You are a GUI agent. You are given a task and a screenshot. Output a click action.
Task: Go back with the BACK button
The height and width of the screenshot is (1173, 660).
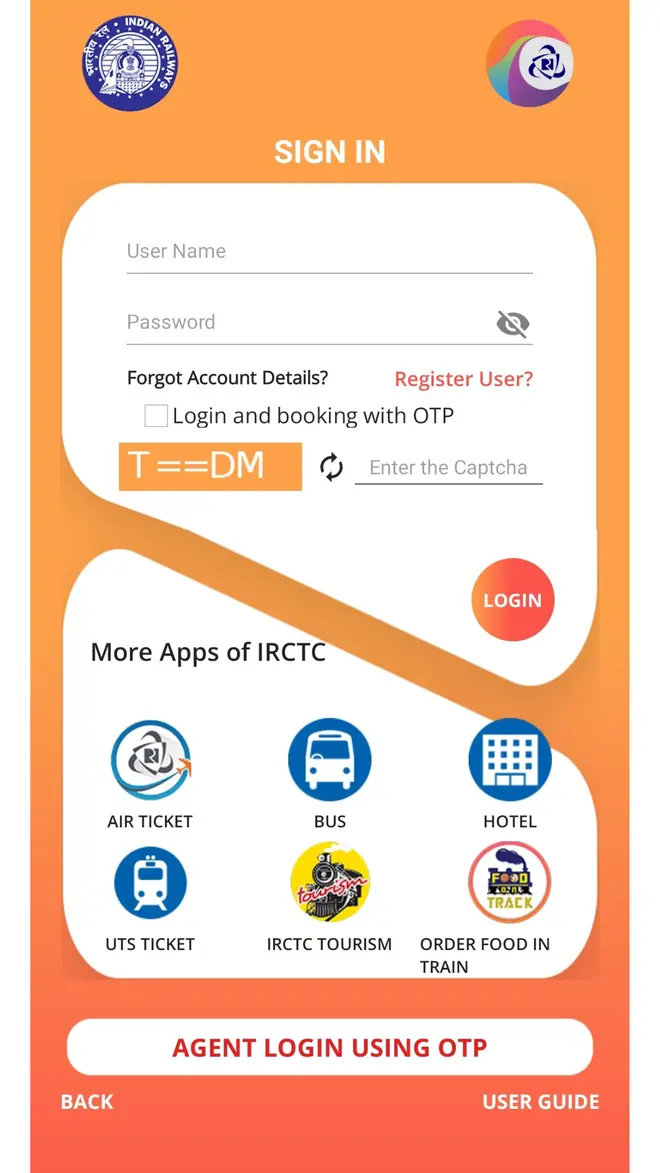tap(87, 1102)
